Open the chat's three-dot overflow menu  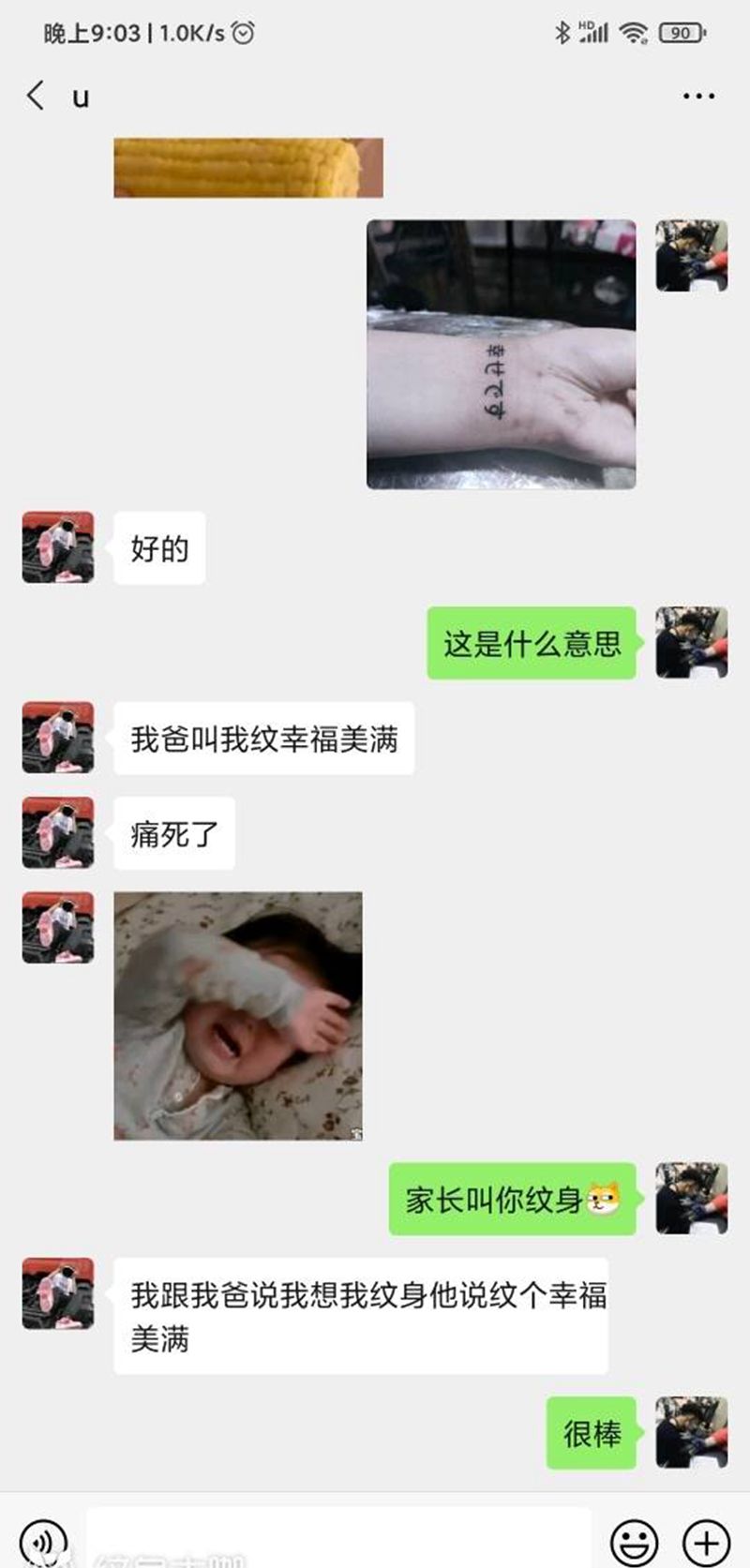pyautogui.click(x=698, y=96)
